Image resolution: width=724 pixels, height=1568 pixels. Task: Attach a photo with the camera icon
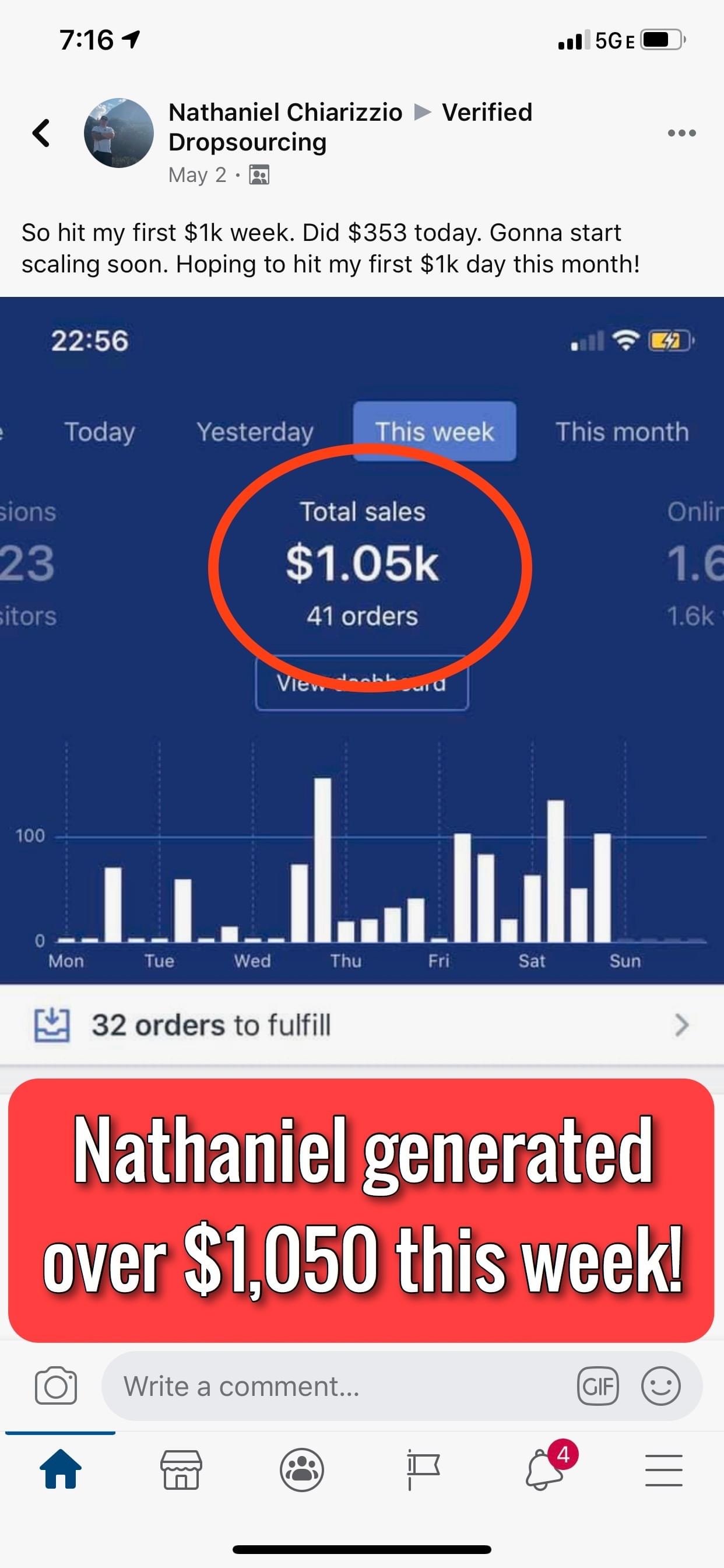(x=56, y=1387)
